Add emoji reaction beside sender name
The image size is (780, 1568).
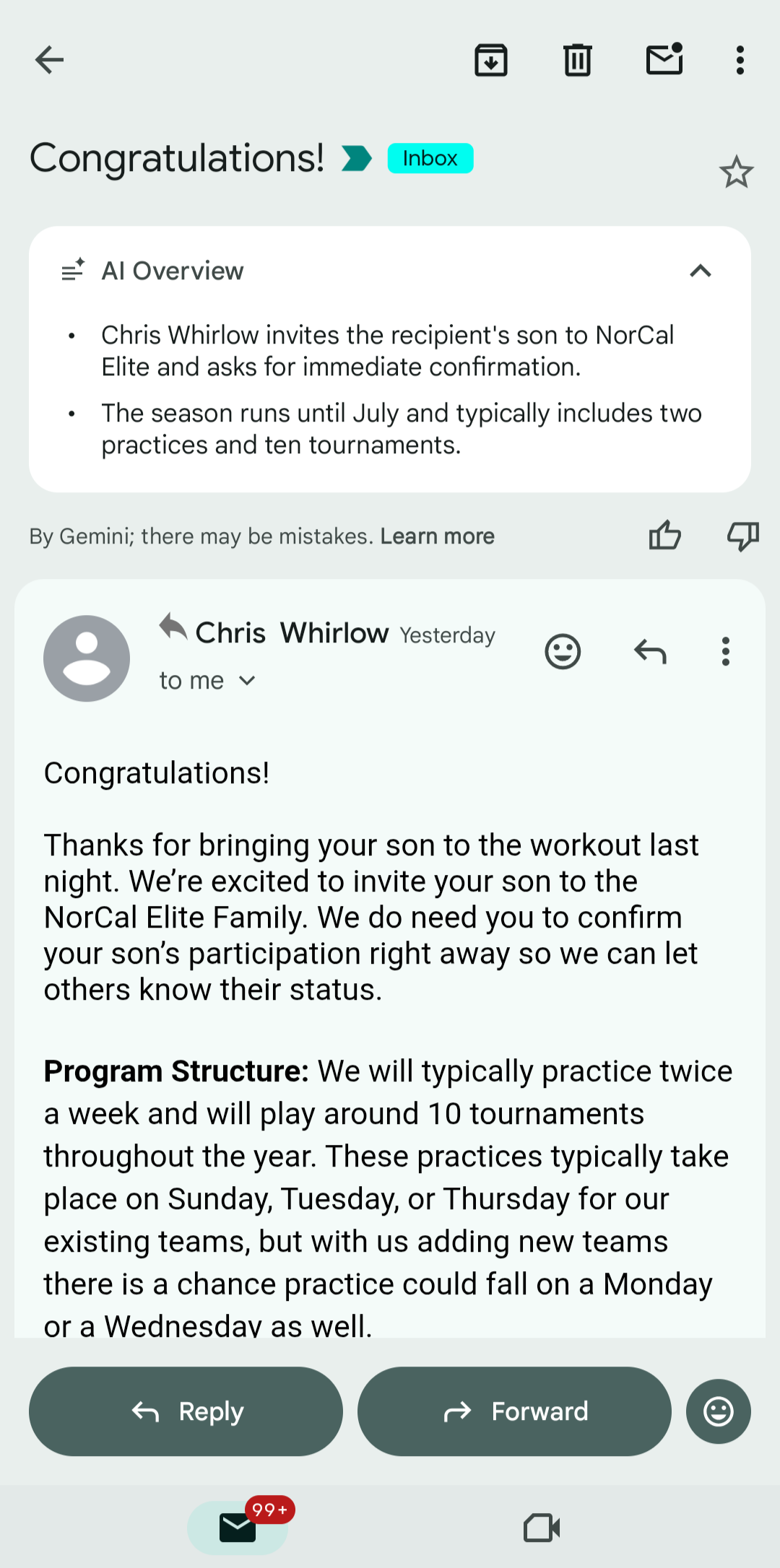point(563,652)
